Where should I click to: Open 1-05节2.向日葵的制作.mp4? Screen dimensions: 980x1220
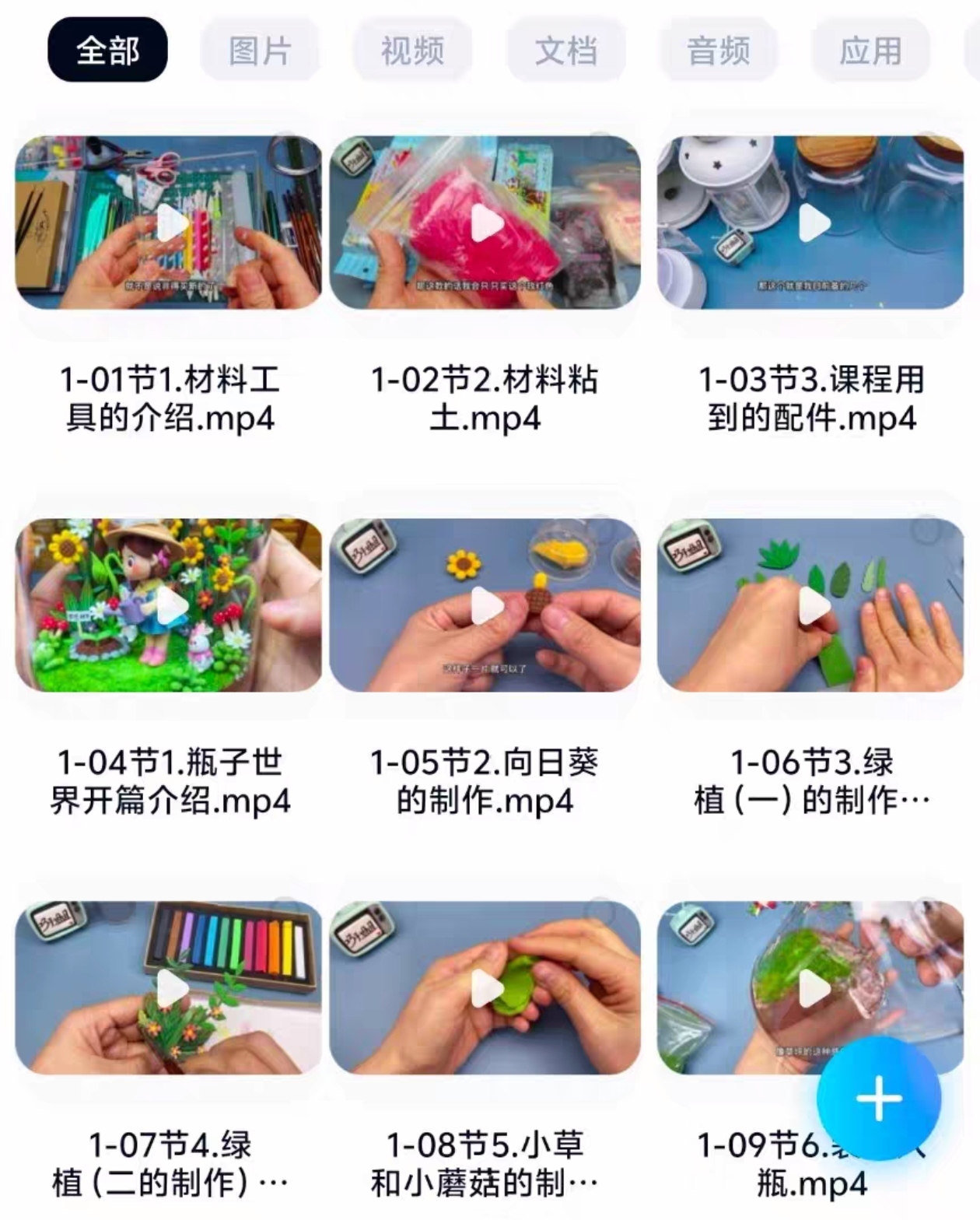tap(485, 605)
